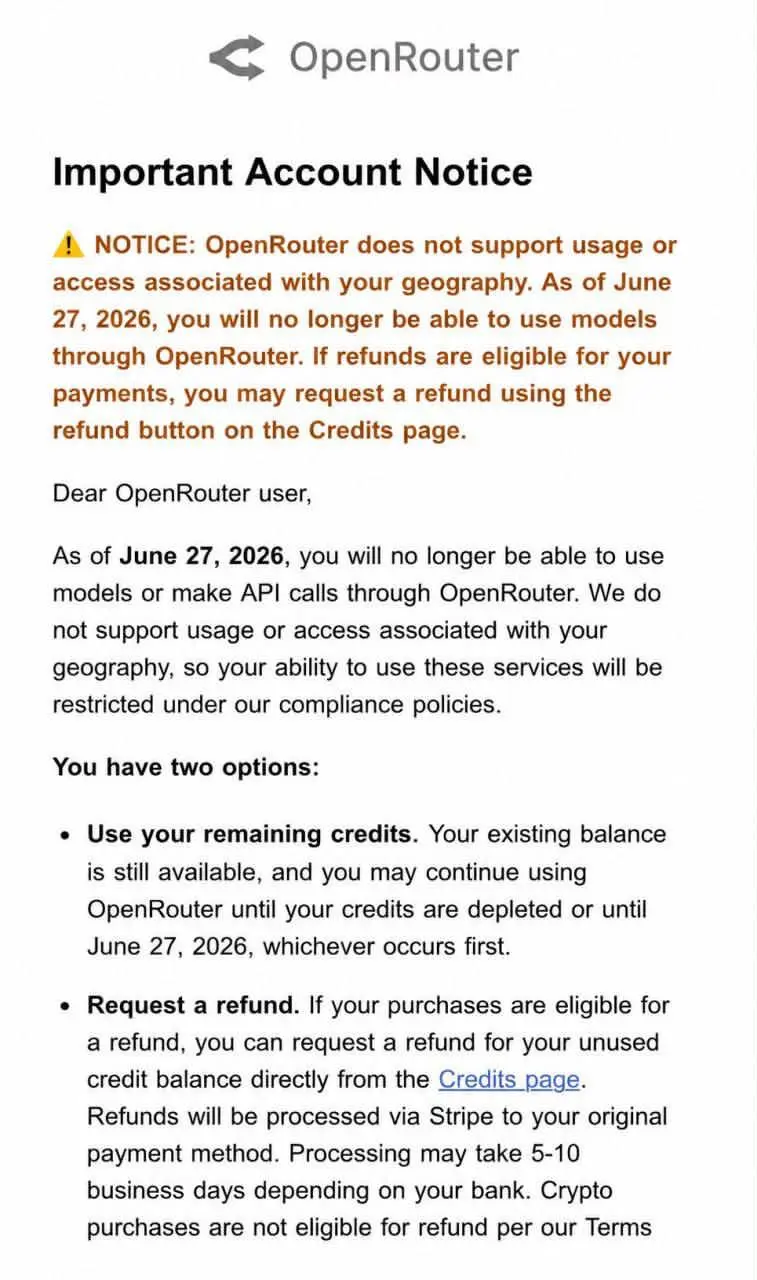
Task: Open the Credits page link
Action: [x=509, y=1080]
